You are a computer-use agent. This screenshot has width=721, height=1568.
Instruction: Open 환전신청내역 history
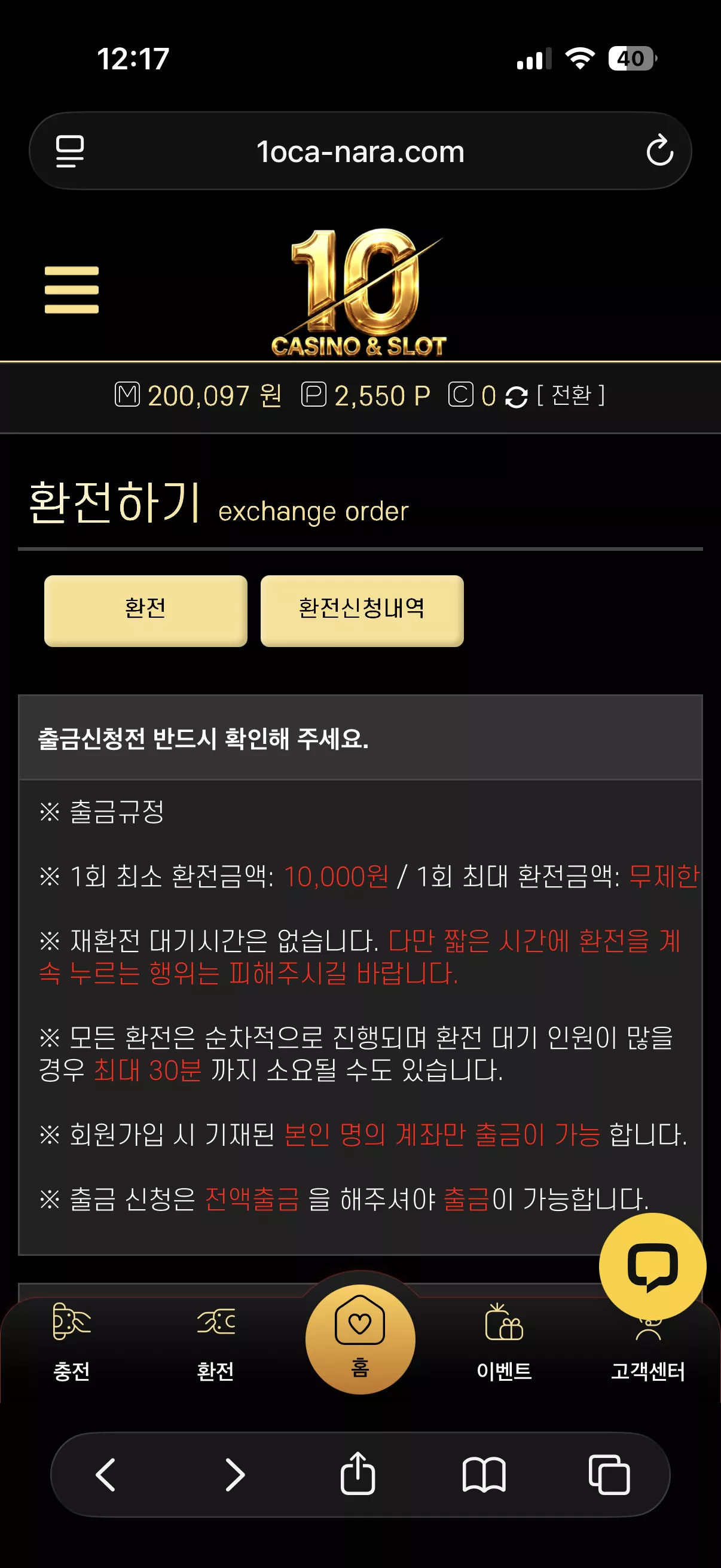point(362,610)
